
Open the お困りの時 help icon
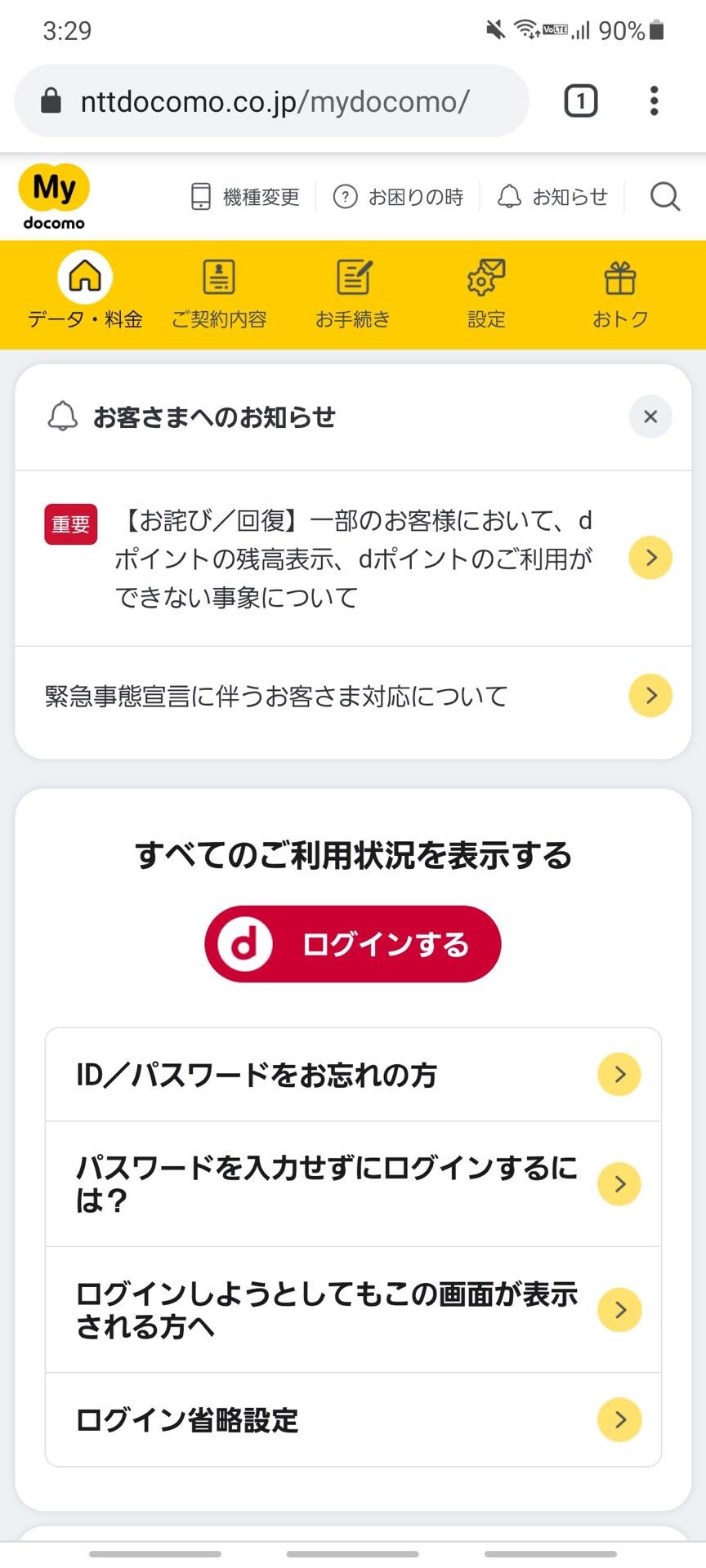pos(346,196)
